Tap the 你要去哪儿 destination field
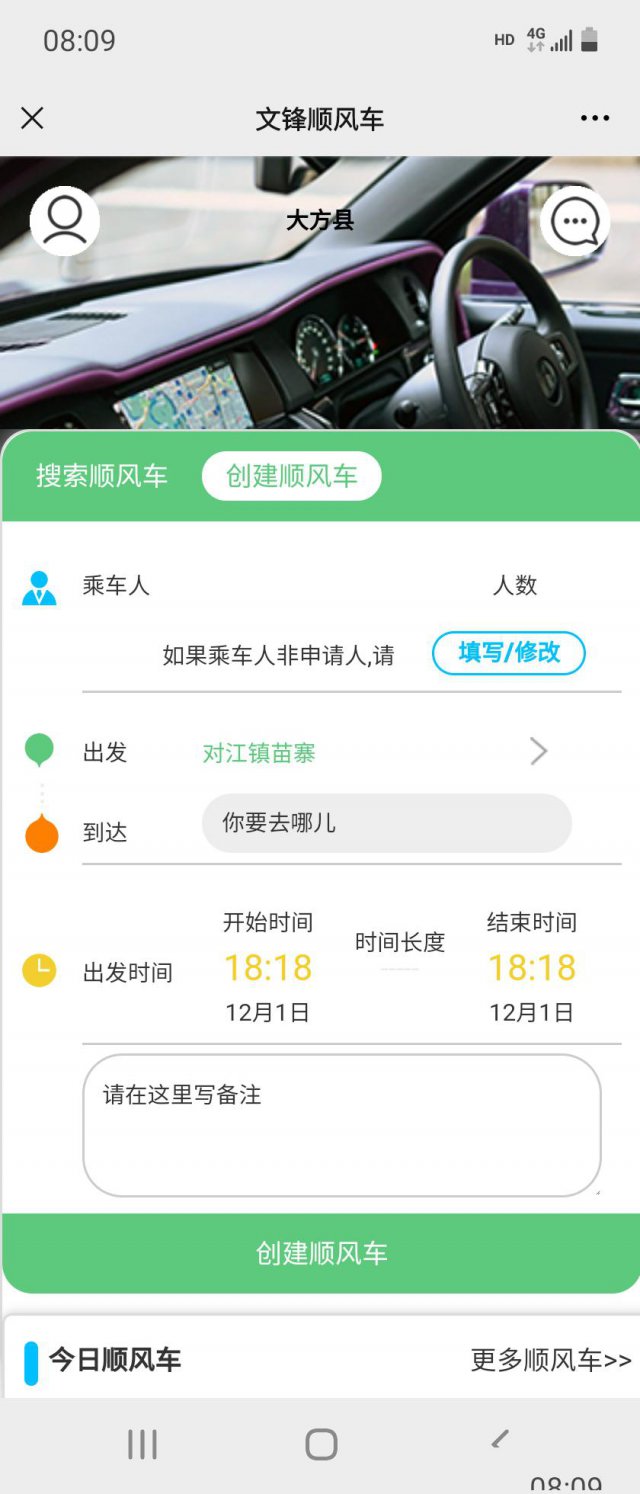Viewport: 640px width, 1494px height. 386,823
